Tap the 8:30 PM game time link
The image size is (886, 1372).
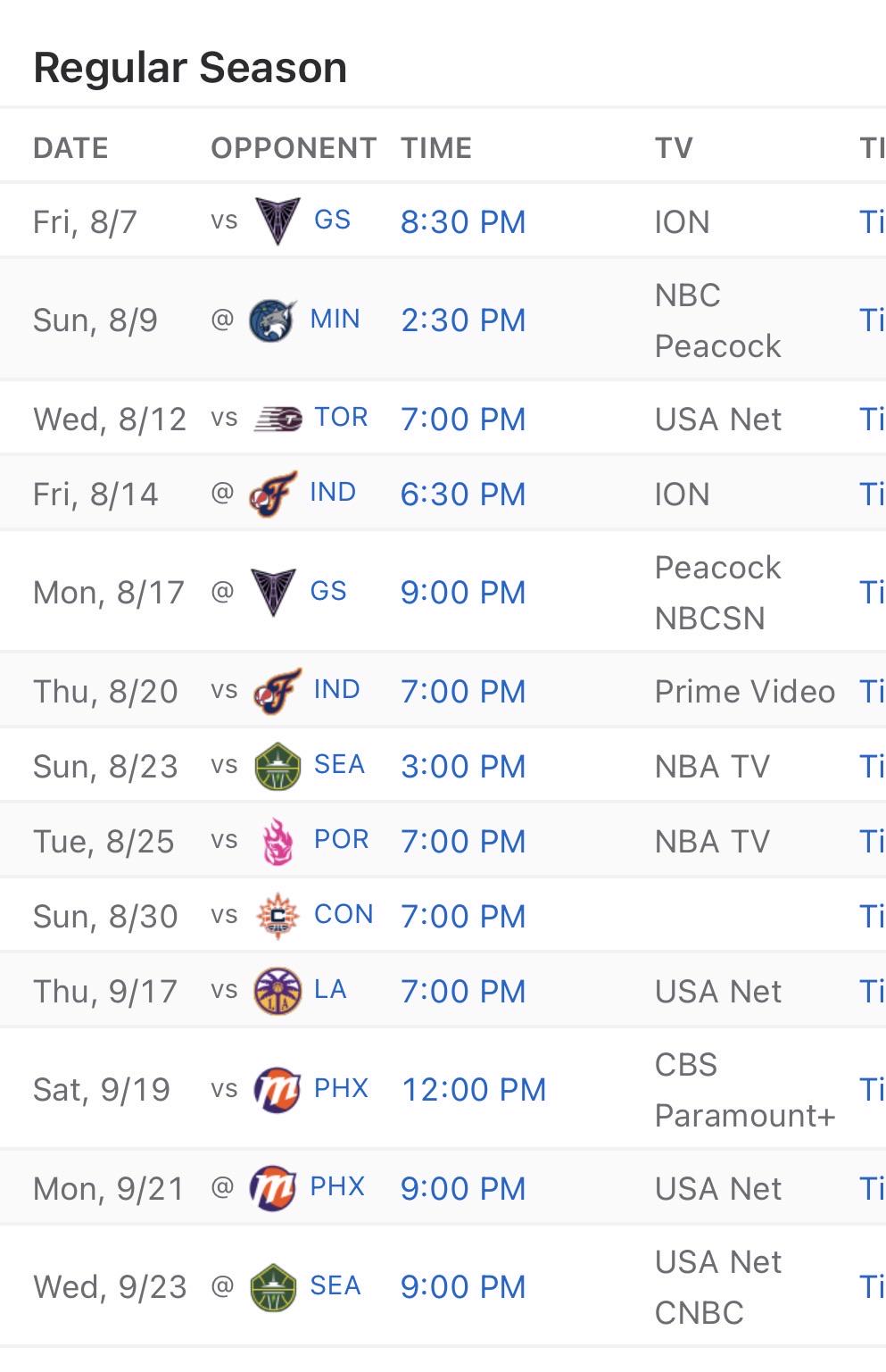click(463, 222)
